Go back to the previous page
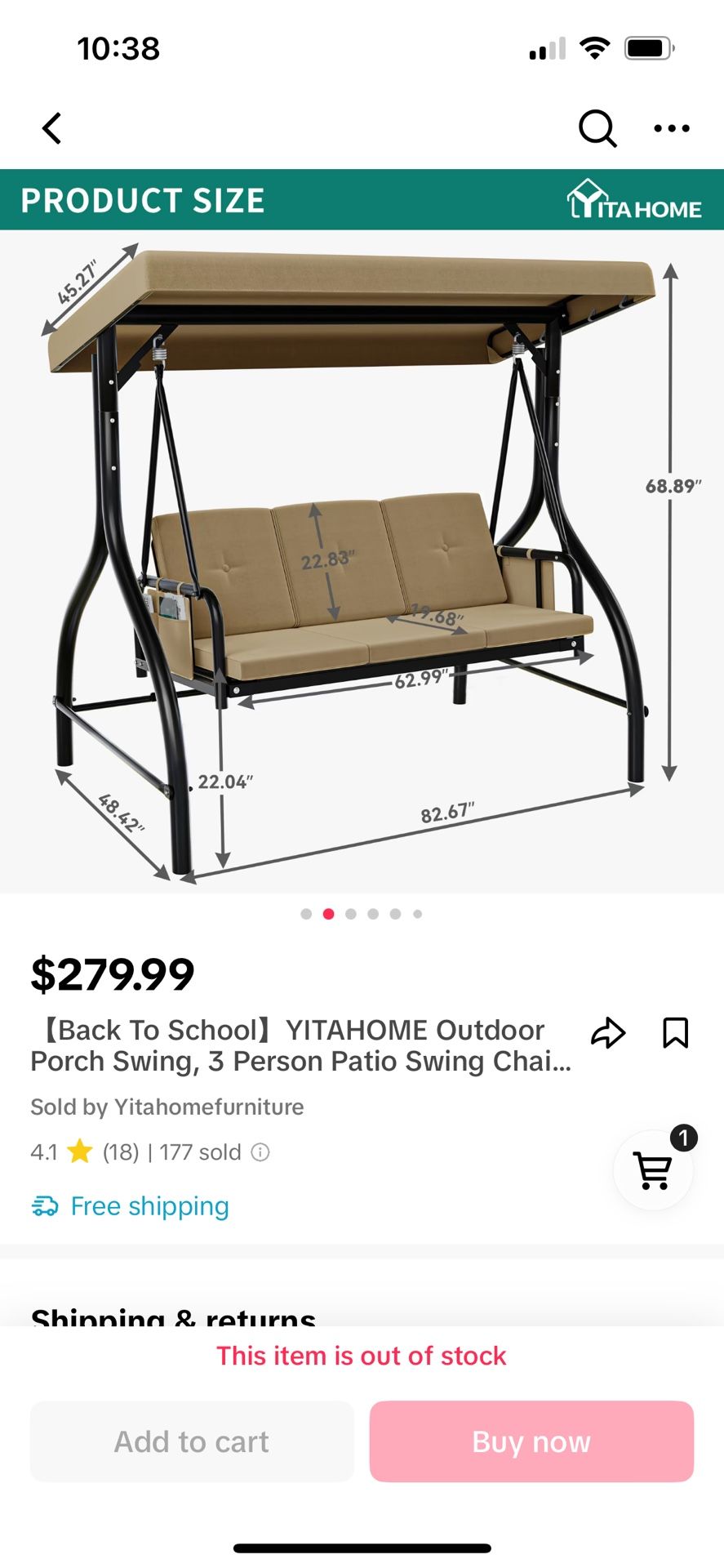This screenshot has height=1568, width=724. coord(52,128)
